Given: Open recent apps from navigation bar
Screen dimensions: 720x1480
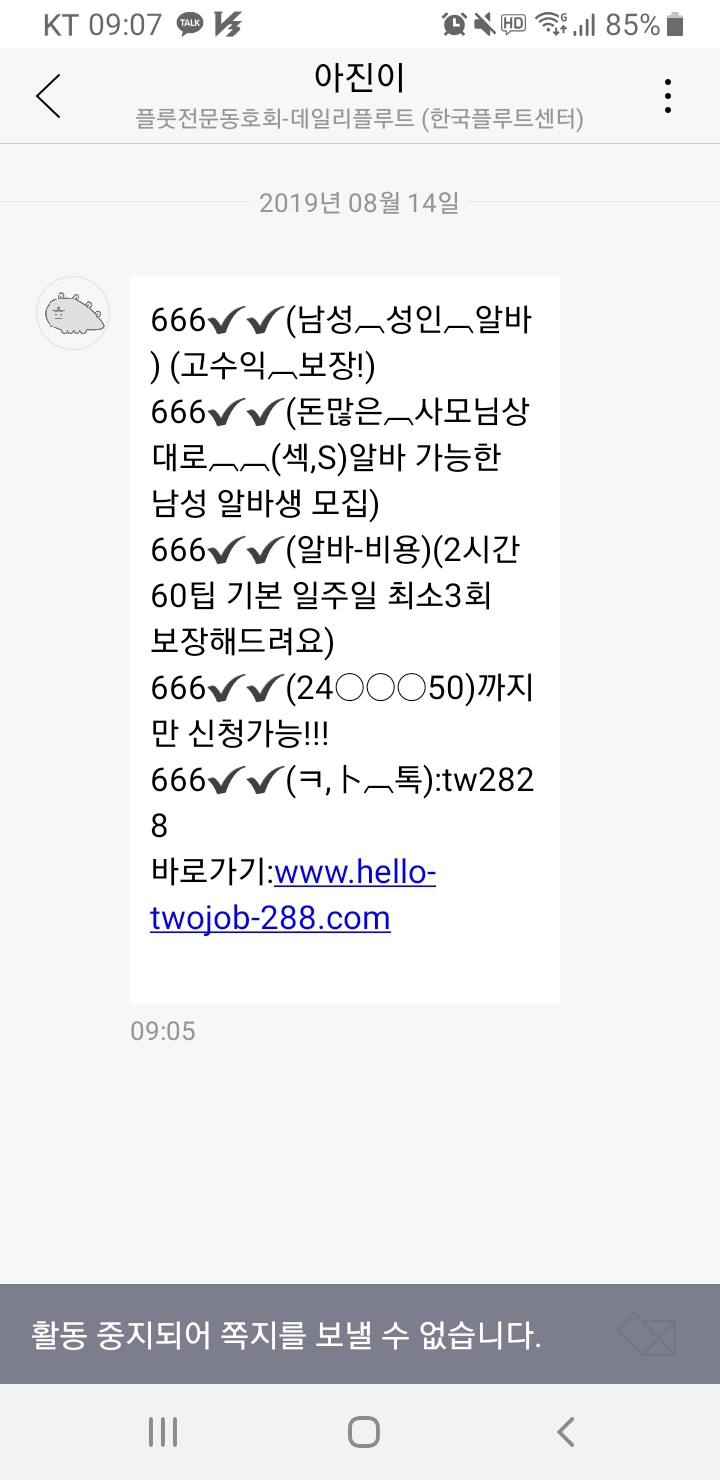Looking at the screenshot, I should [x=162, y=1431].
